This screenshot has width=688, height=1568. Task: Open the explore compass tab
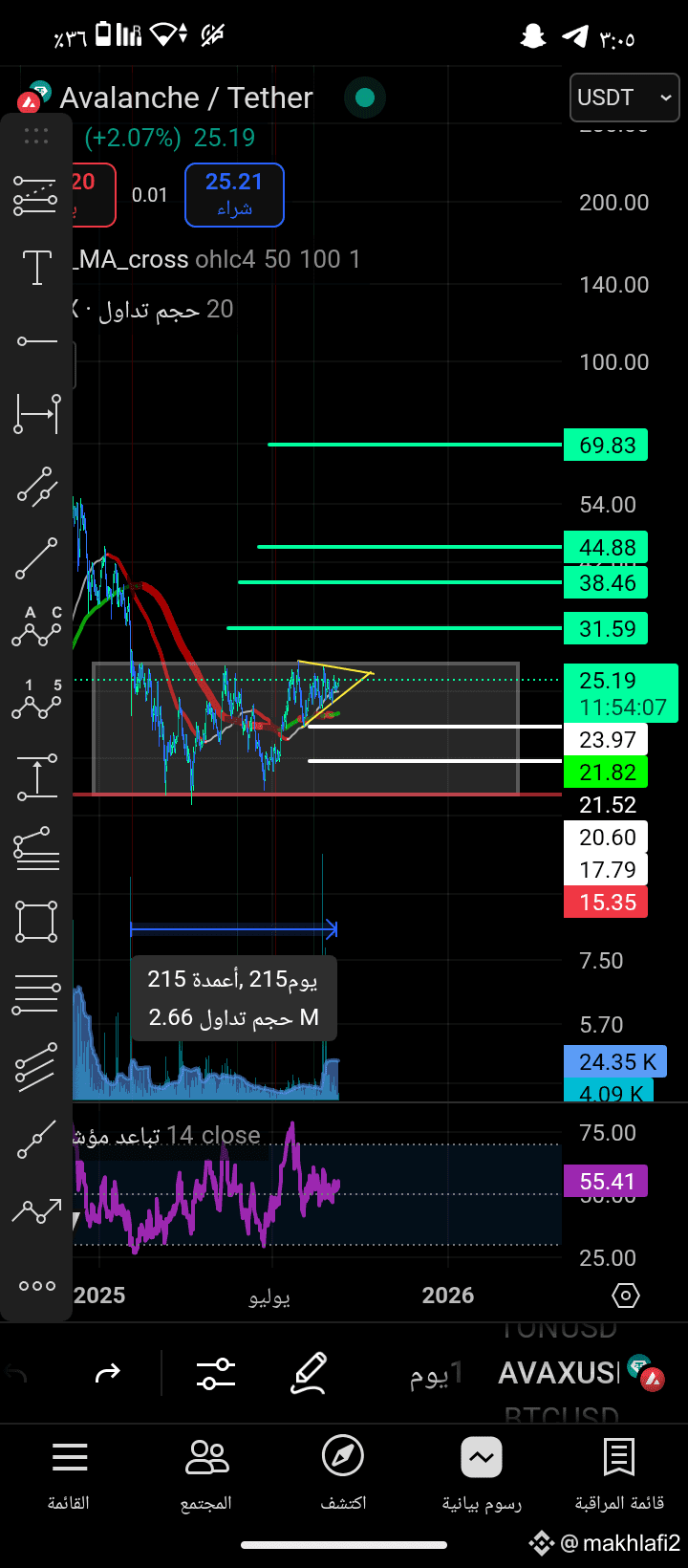click(x=343, y=1475)
